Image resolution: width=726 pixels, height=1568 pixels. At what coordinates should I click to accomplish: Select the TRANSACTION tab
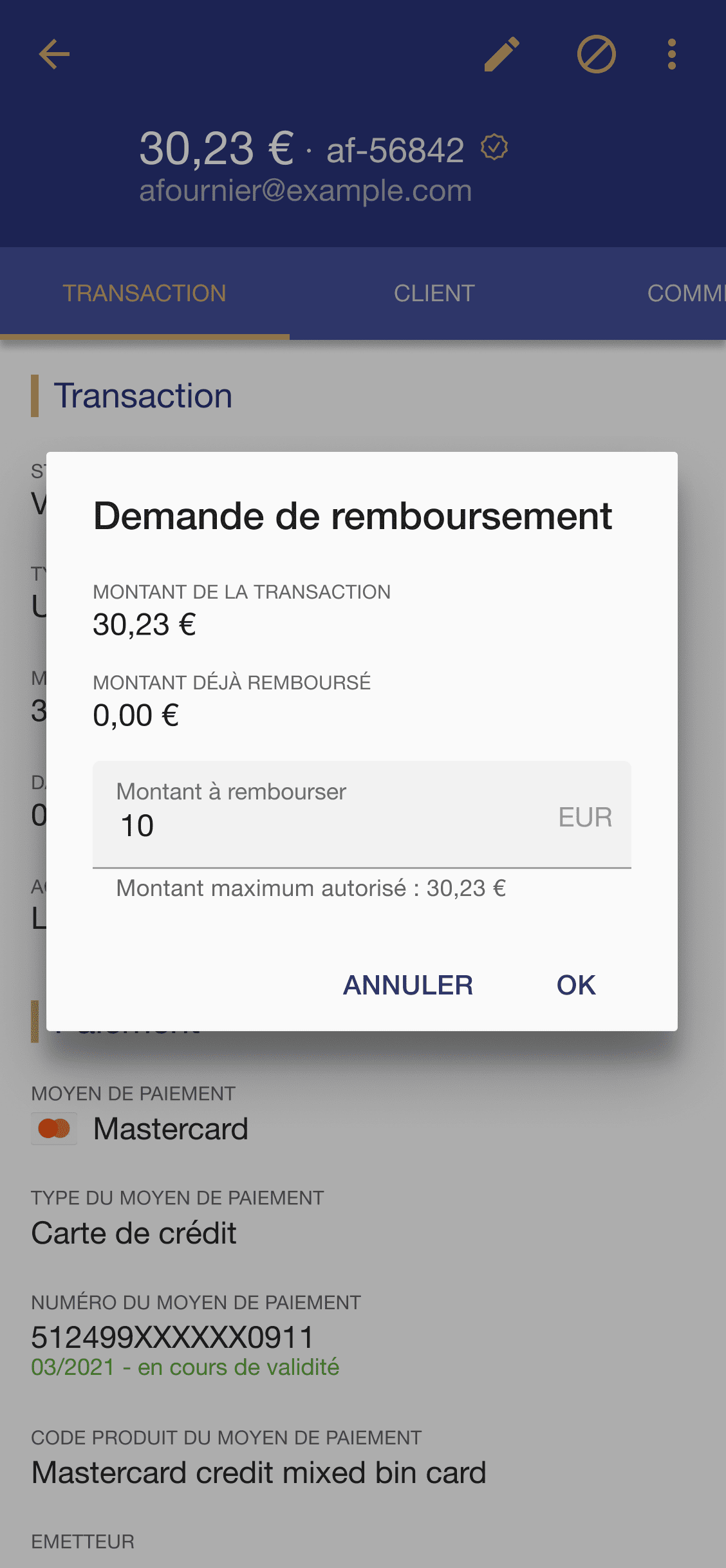pyautogui.click(x=145, y=294)
